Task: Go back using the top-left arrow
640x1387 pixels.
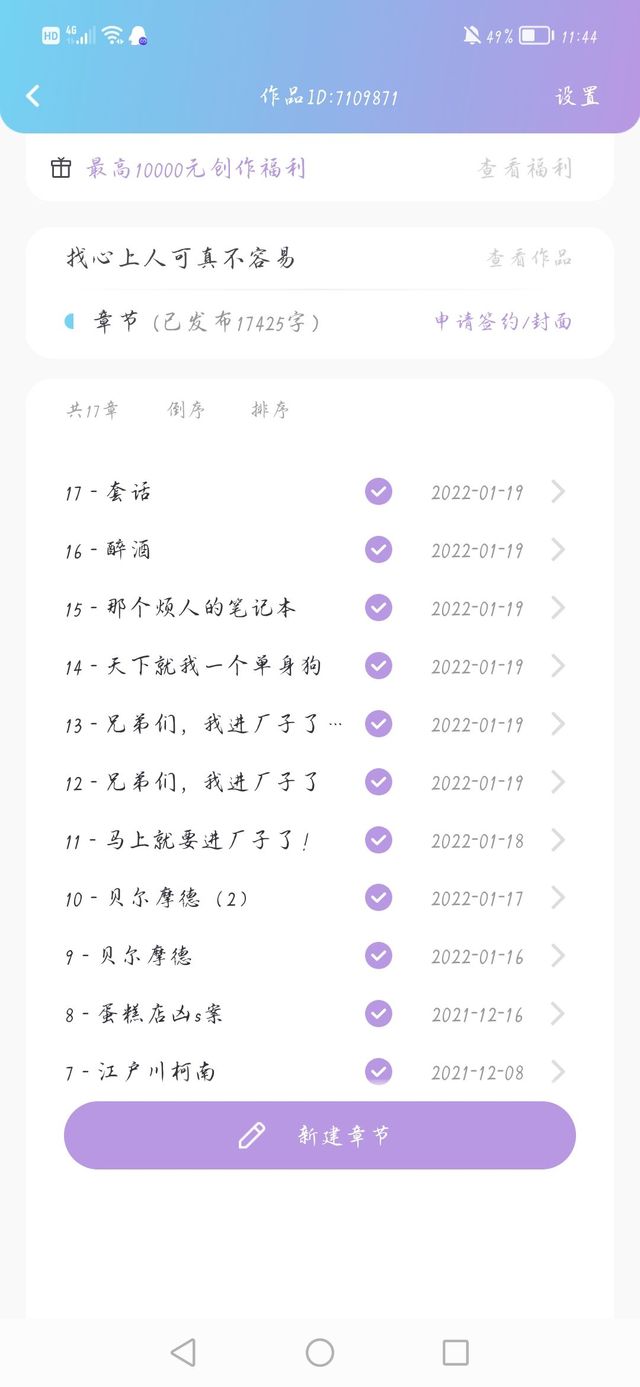Action: 33,96
